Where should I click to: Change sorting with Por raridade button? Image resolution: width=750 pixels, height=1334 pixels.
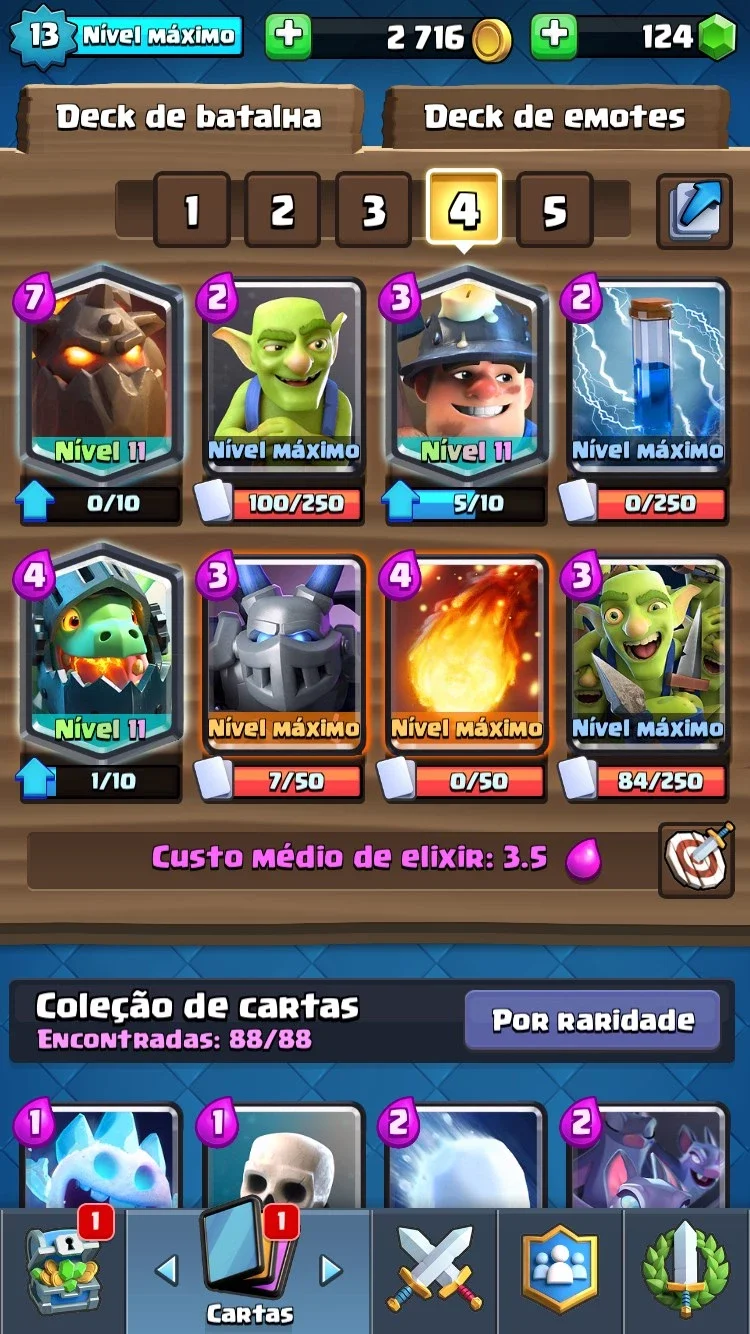(x=592, y=1020)
